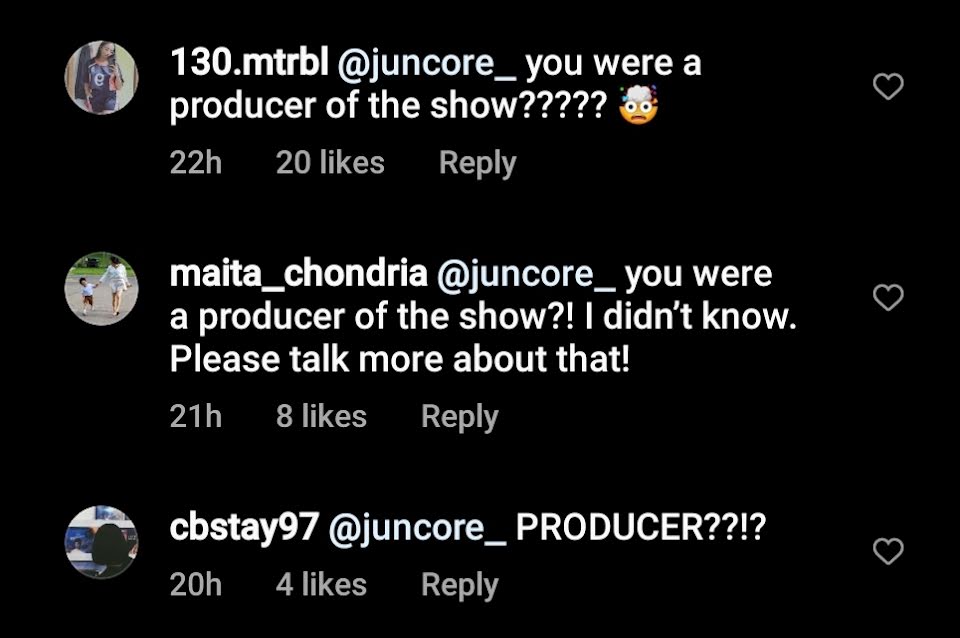This screenshot has width=960, height=638.
Task: Like the comment by 130.mtrbl
Action: [x=888, y=86]
